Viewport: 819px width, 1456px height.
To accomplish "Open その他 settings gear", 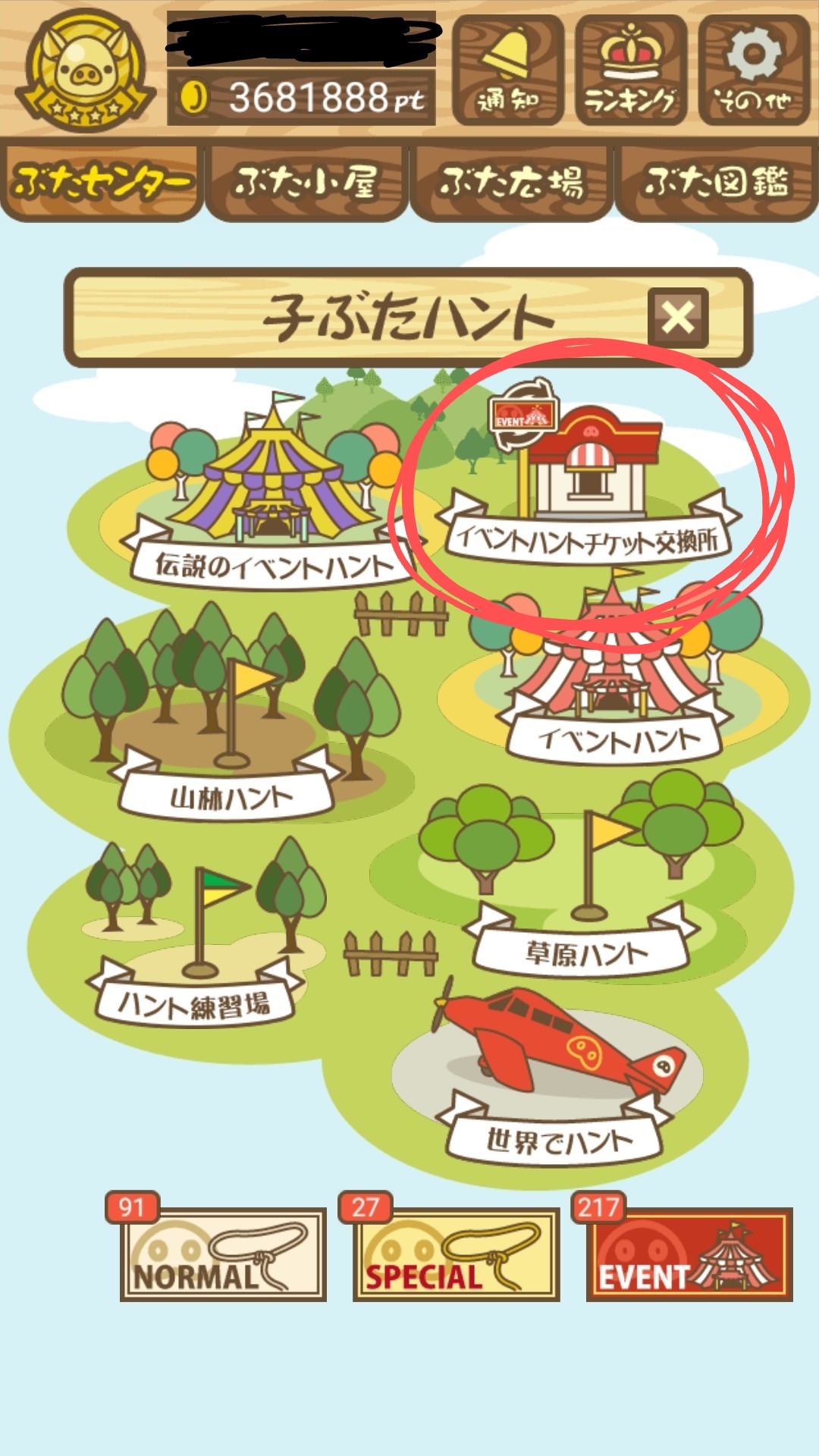I will (x=753, y=71).
